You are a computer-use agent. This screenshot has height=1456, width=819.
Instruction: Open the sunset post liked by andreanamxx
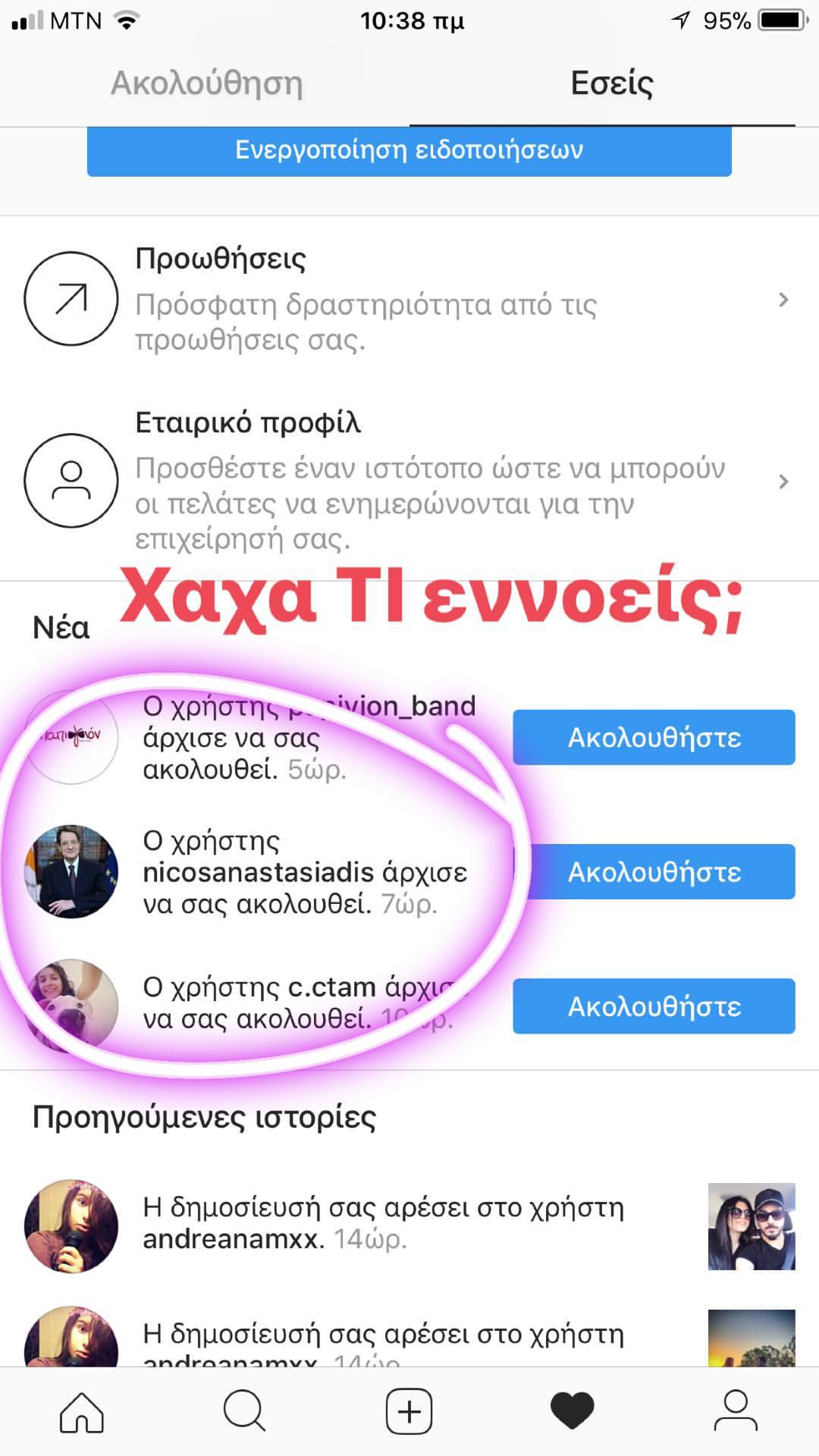point(751,1338)
